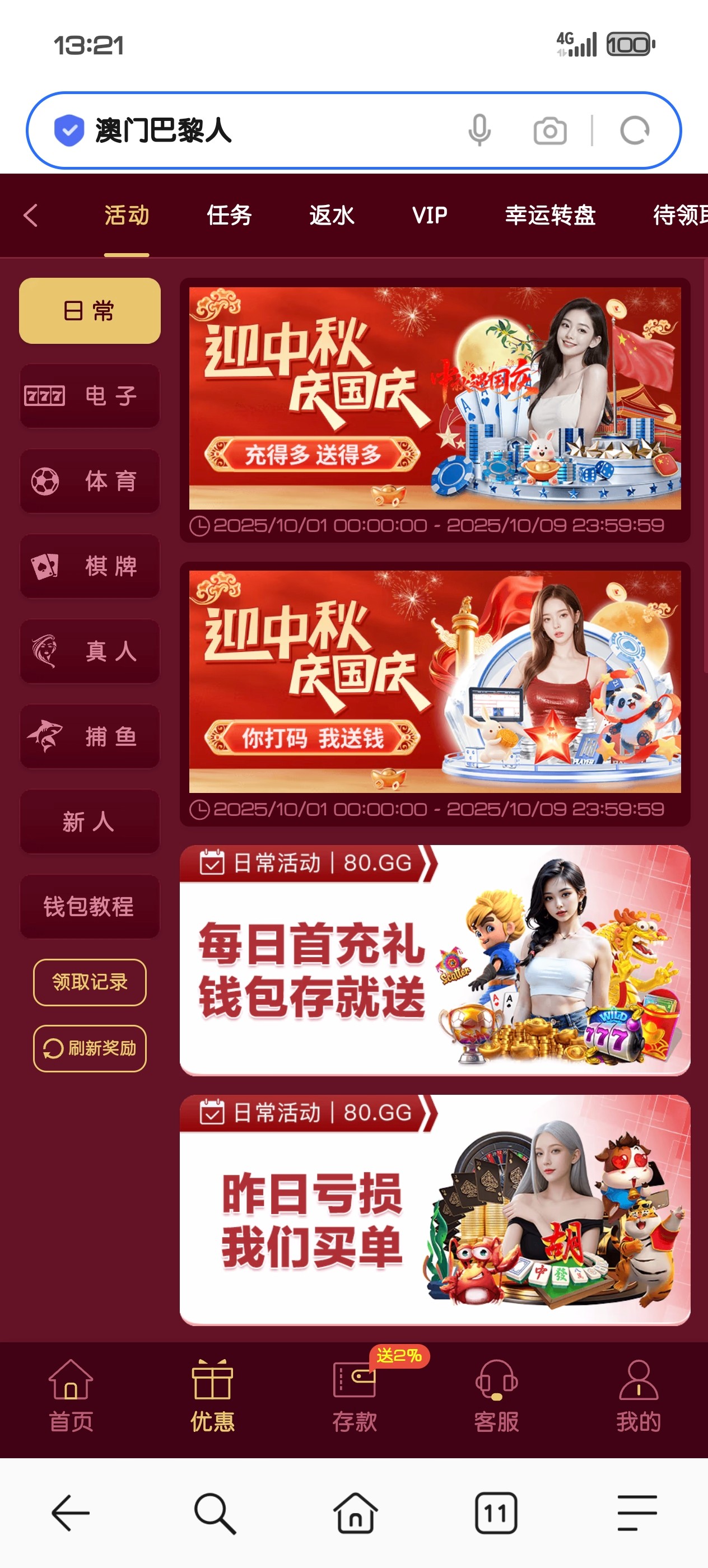Open the browser tabs button showing 11

click(496, 1513)
